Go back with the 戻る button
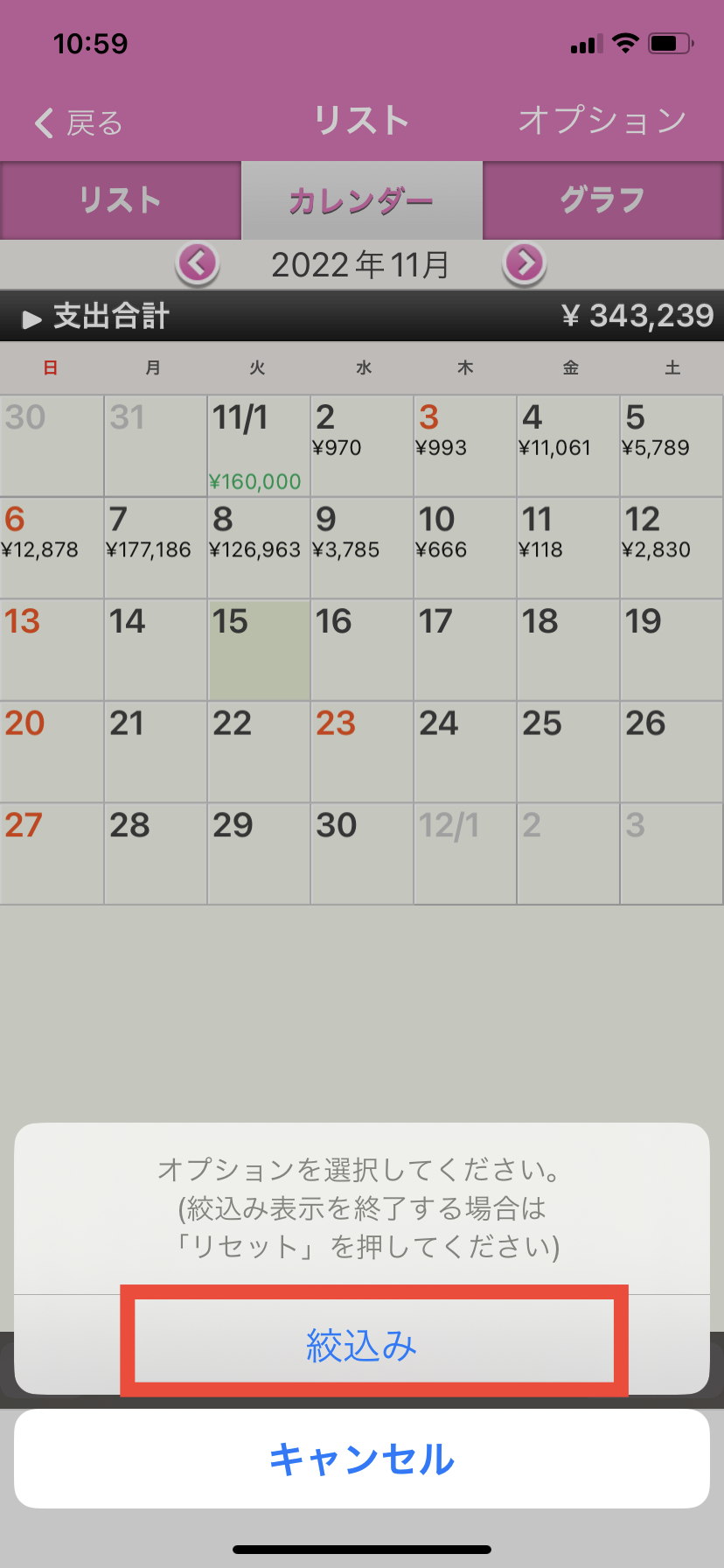This screenshot has height=1568, width=724. point(79,123)
